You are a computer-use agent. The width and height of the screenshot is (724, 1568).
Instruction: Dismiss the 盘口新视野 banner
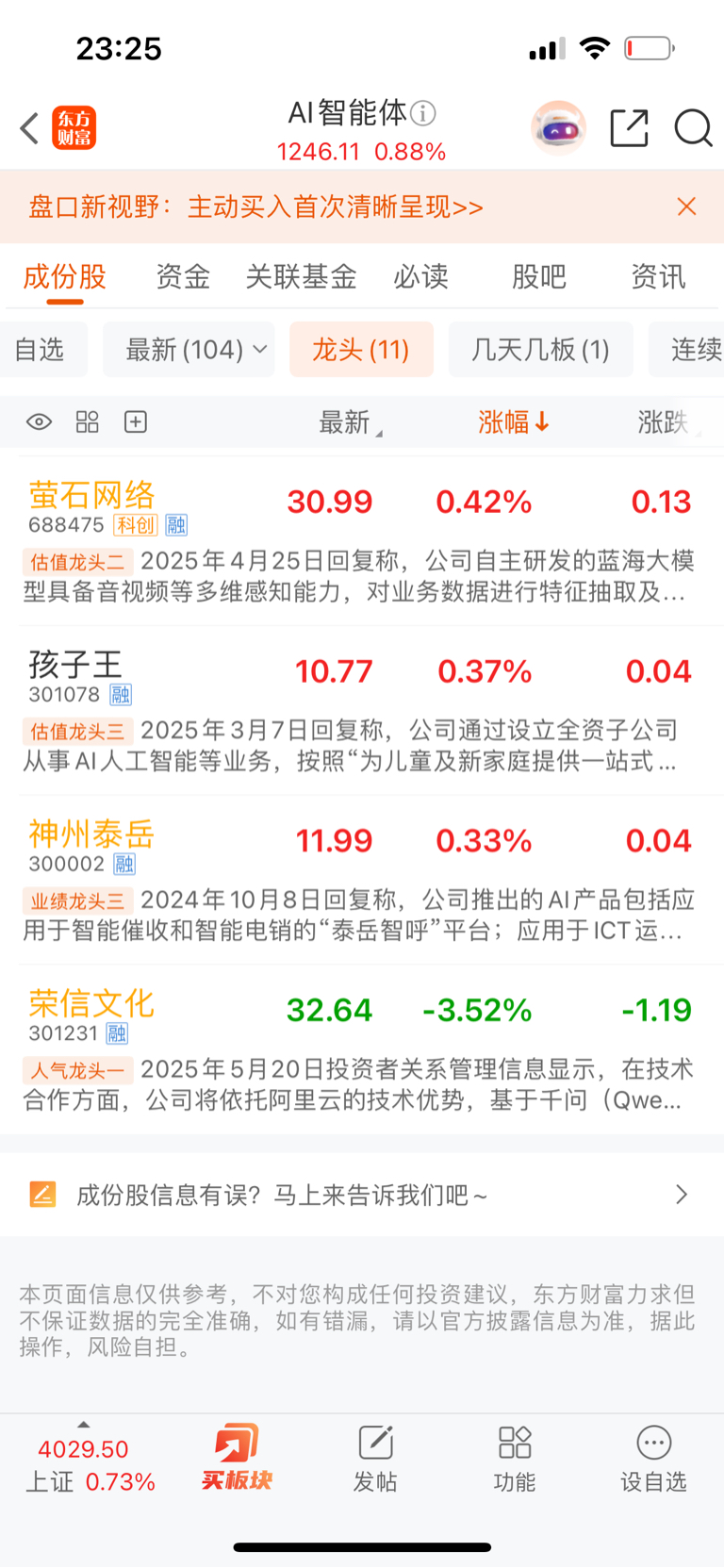click(686, 206)
